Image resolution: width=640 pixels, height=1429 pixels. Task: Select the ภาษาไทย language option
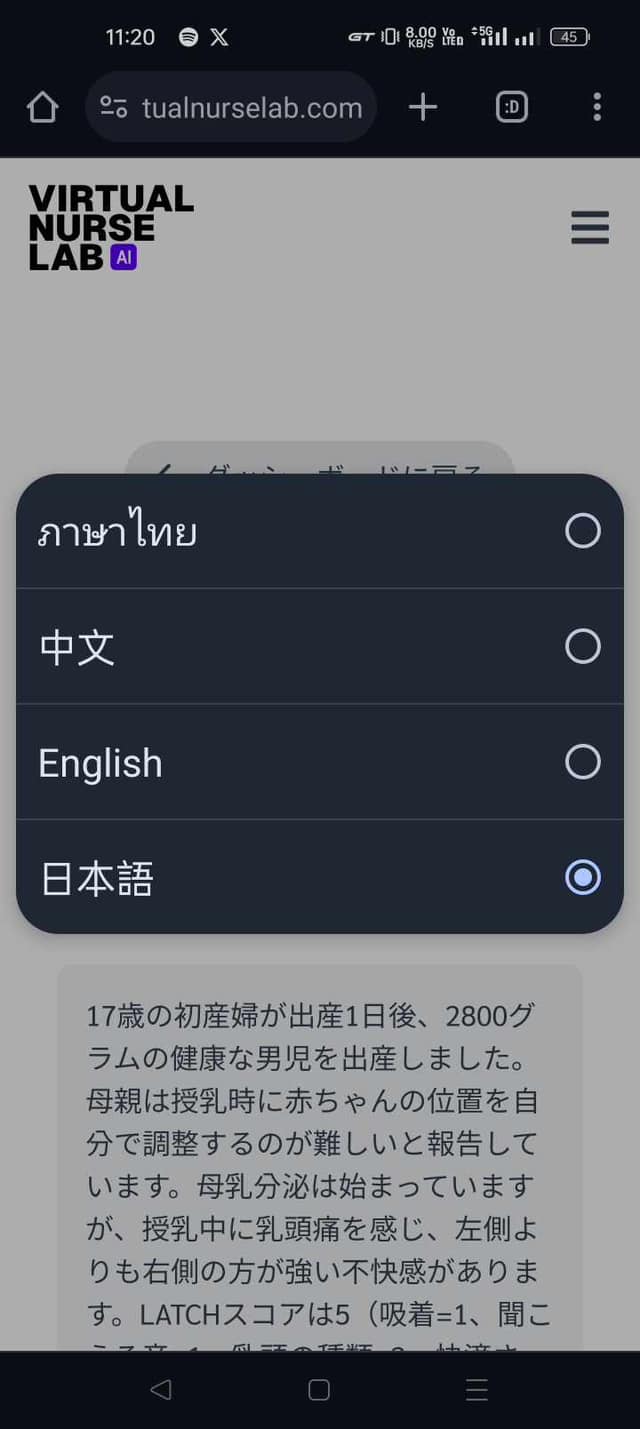[x=320, y=531]
